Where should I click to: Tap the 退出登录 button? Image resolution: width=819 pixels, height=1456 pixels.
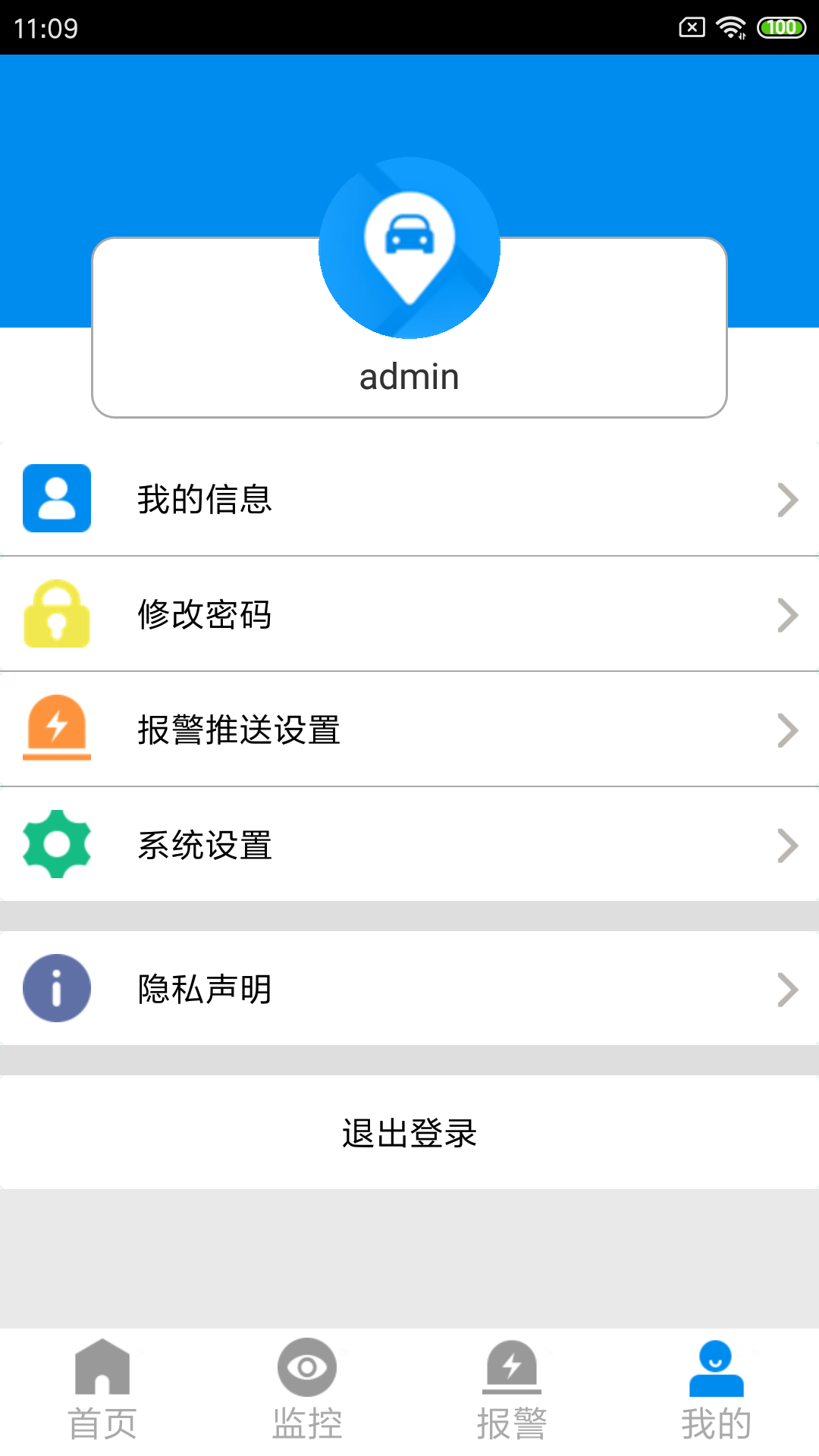pos(409,1132)
